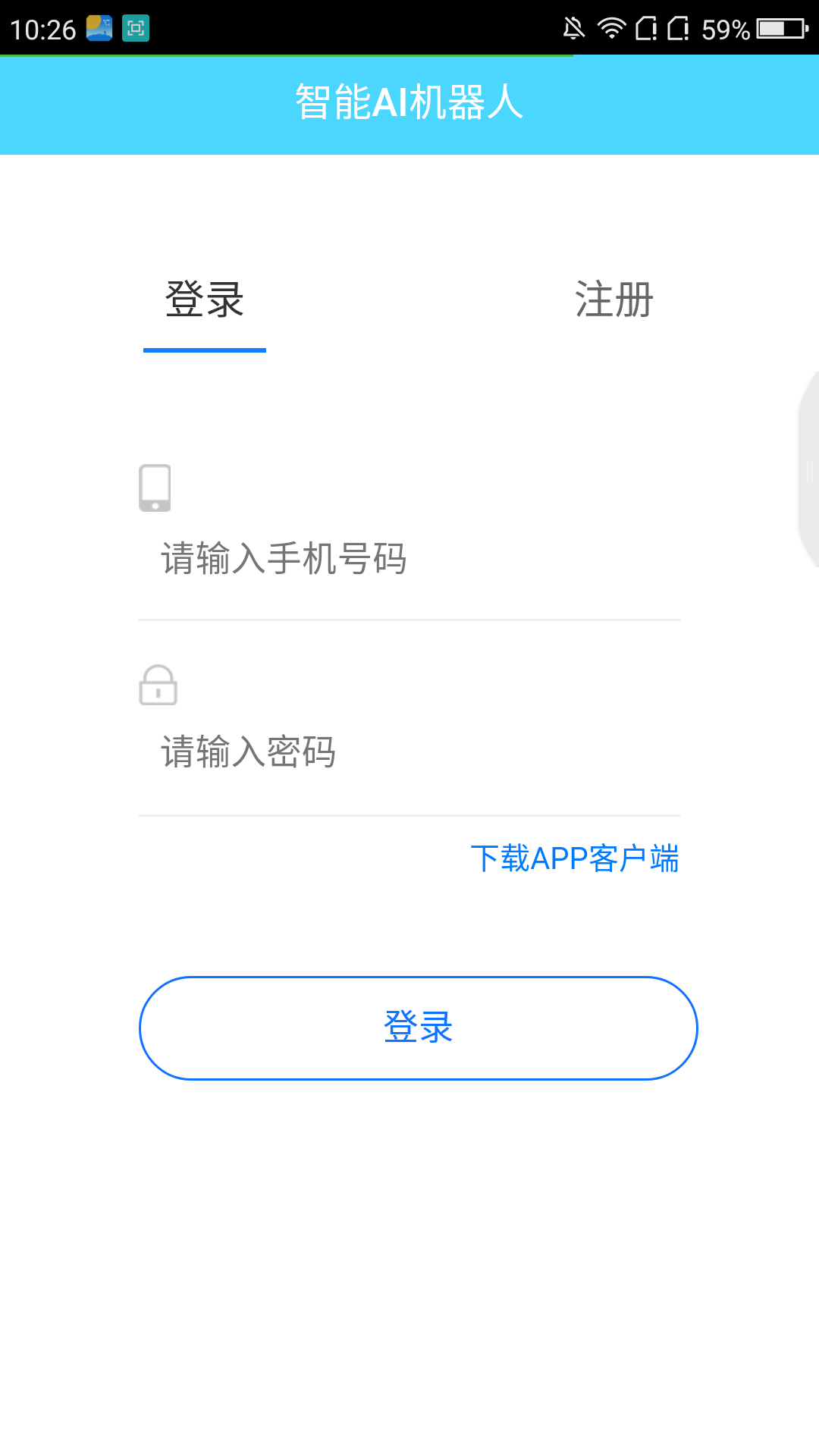Focus the 请输入手机号码 phone number field

pyautogui.click(x=409, y=559)
